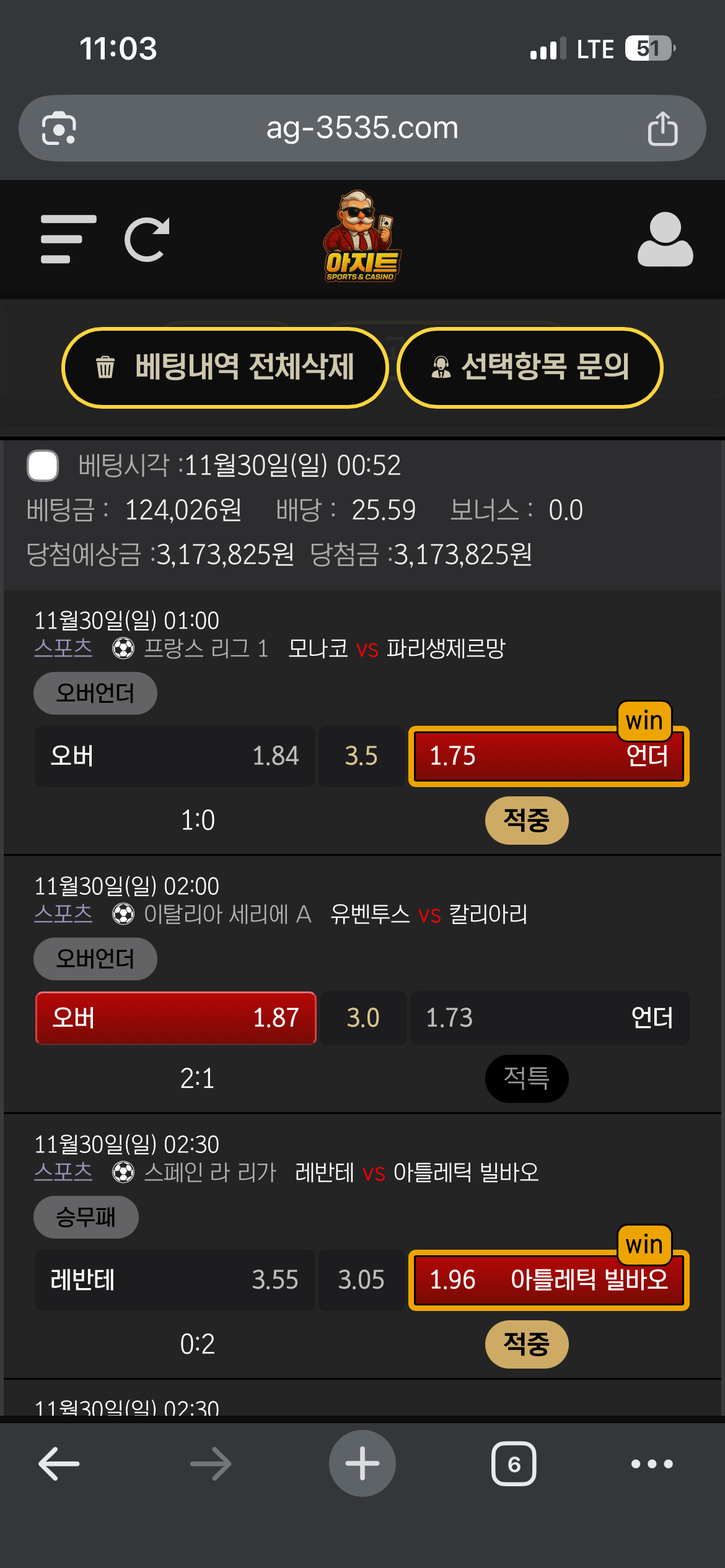Open the user profile icon
This screenshot has width=725, height=1568.
665,240
